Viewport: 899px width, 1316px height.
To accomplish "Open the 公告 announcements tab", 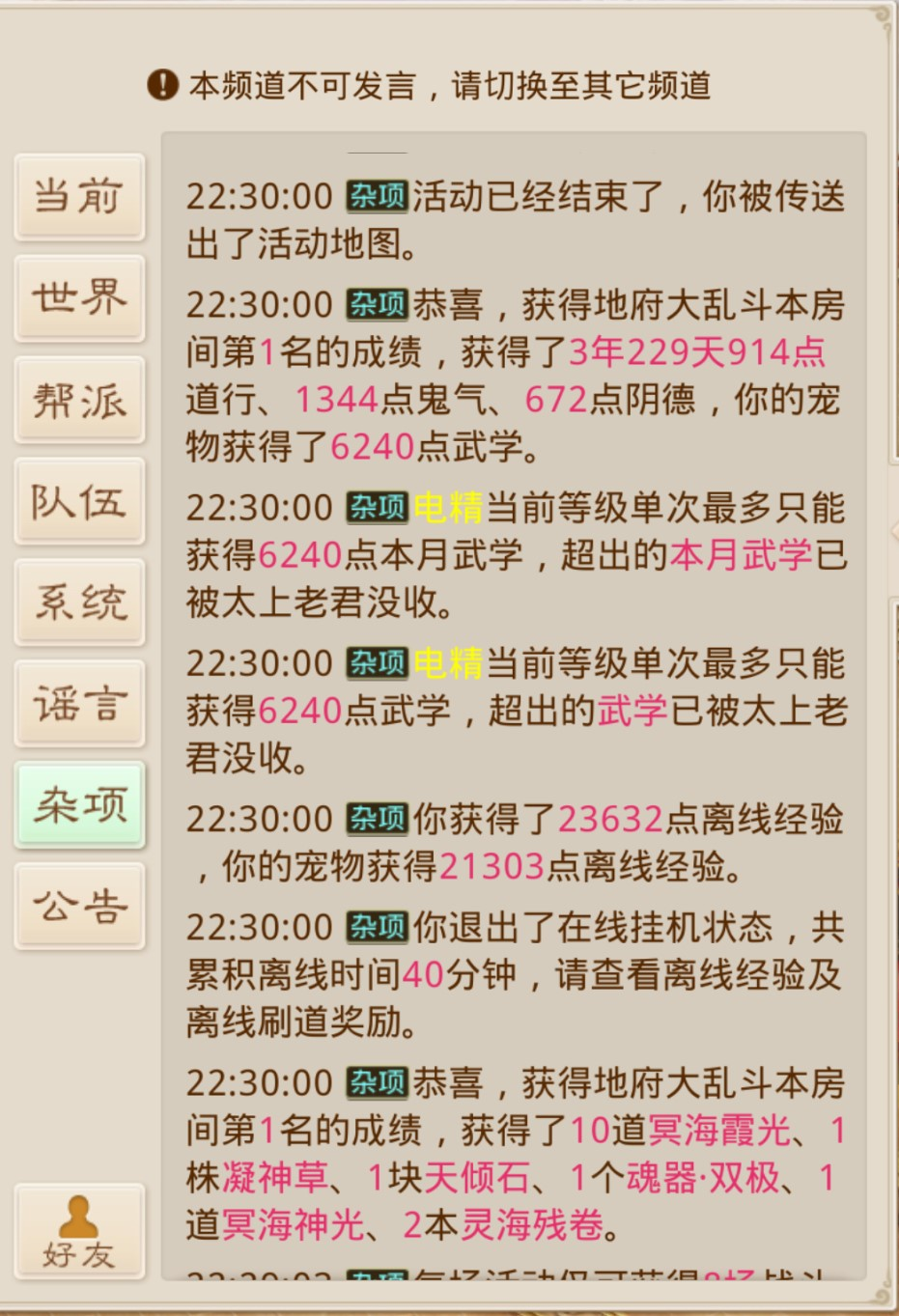I will (x=79, y=907).
